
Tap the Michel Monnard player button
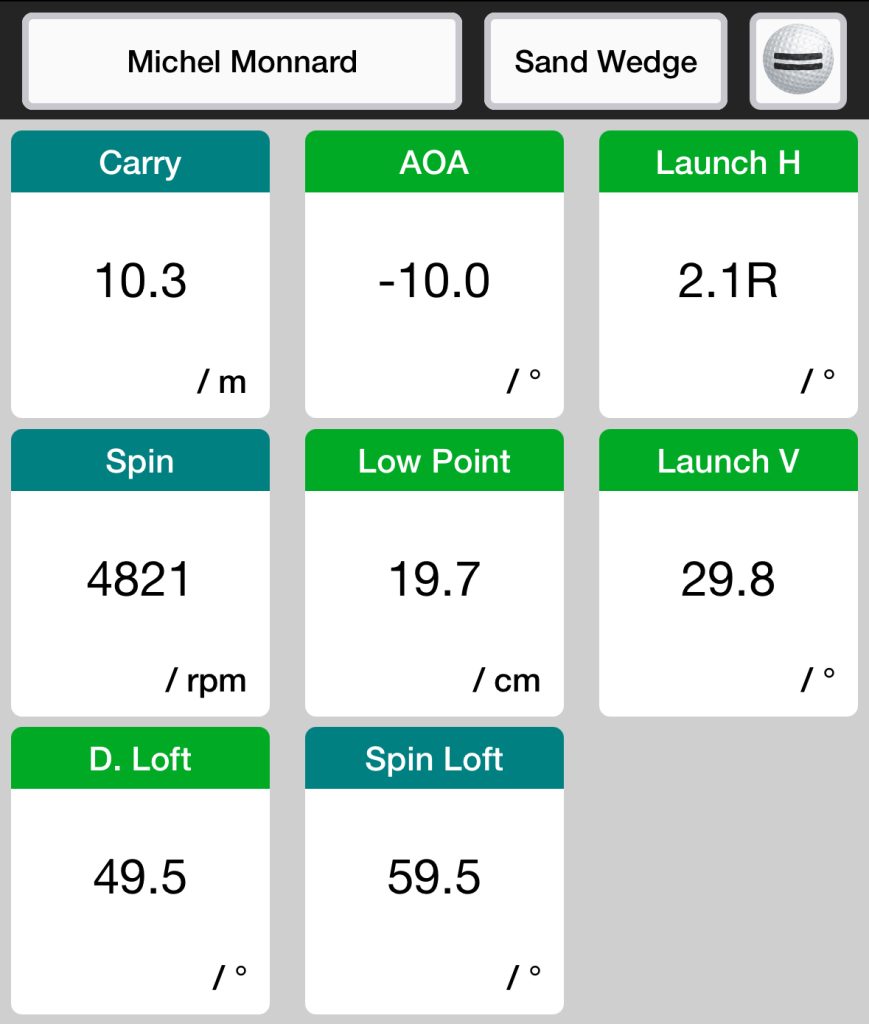(x=242, y=61)
